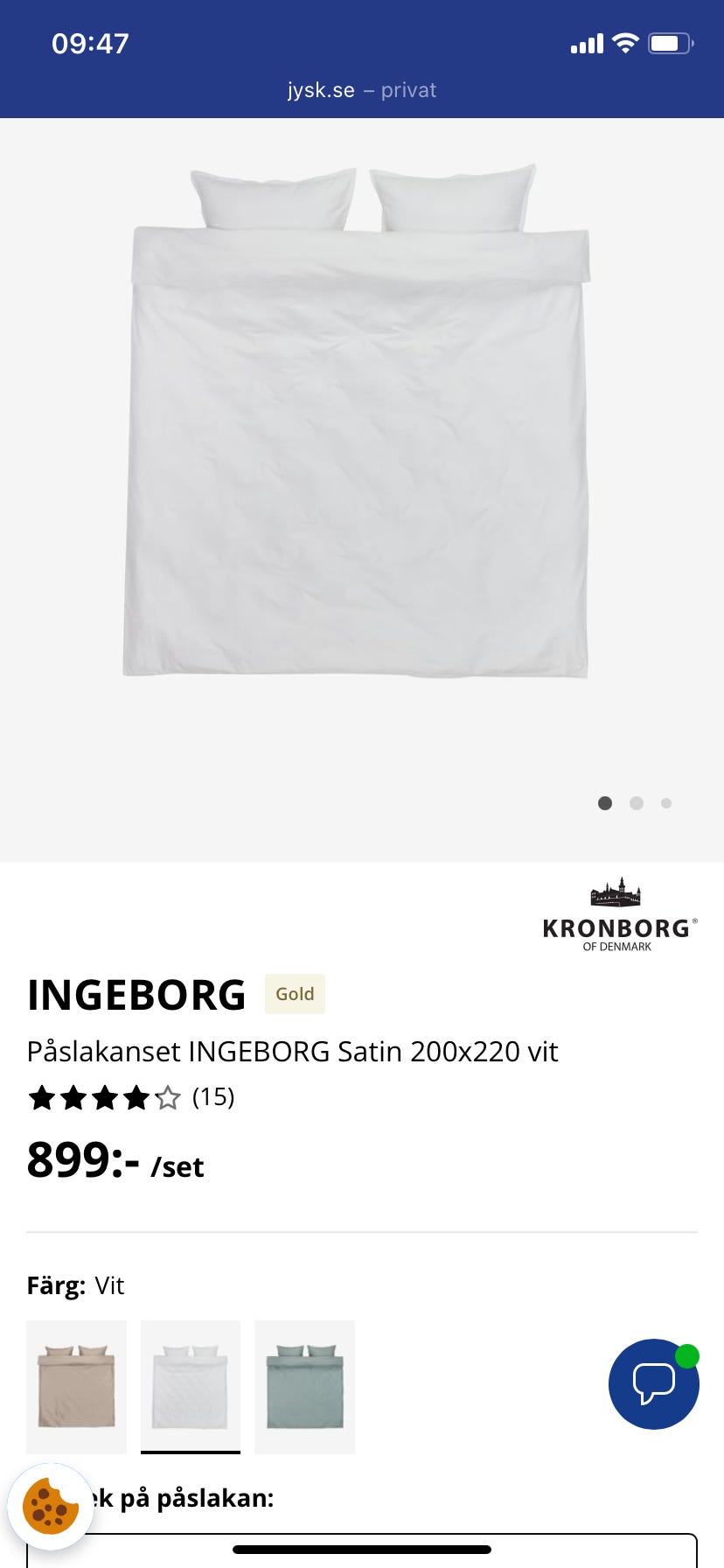Click the product title INGEBORG Satin 200x220
The image size is (724, 1568).
[292, 1051]
